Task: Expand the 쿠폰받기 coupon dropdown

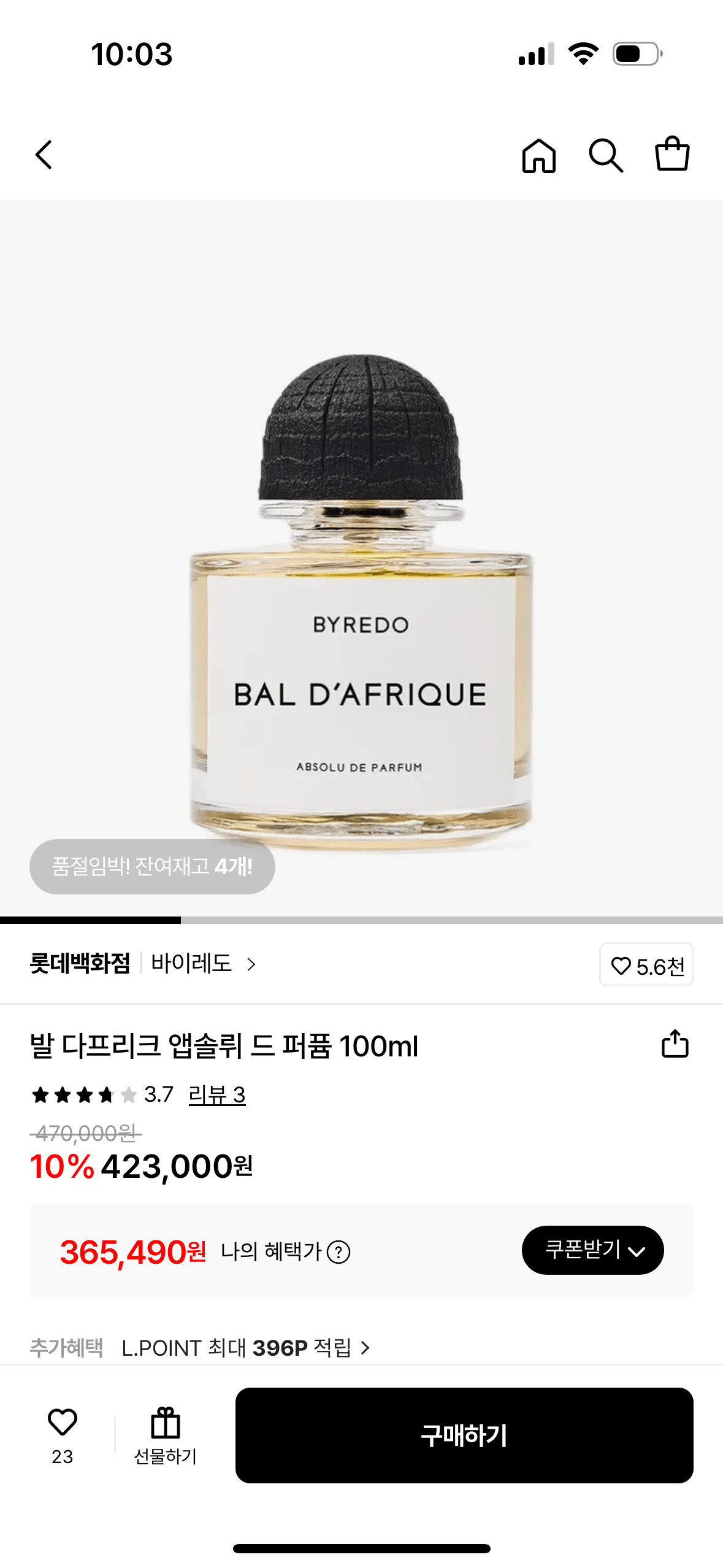Action: pos(592,1249)
